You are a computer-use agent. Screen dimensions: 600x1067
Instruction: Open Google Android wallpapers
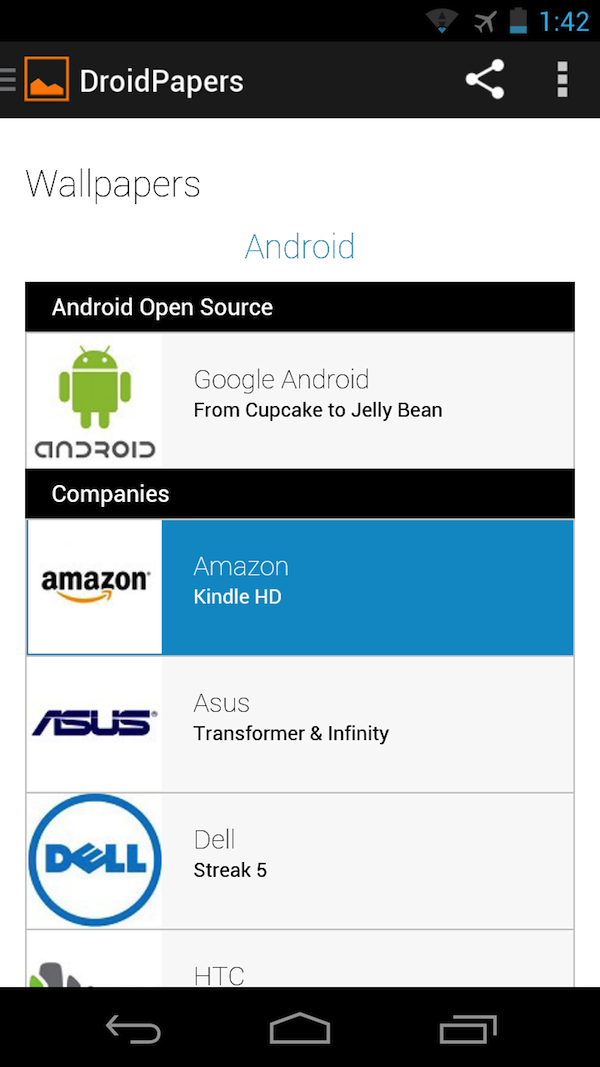(x=300, y=400)
